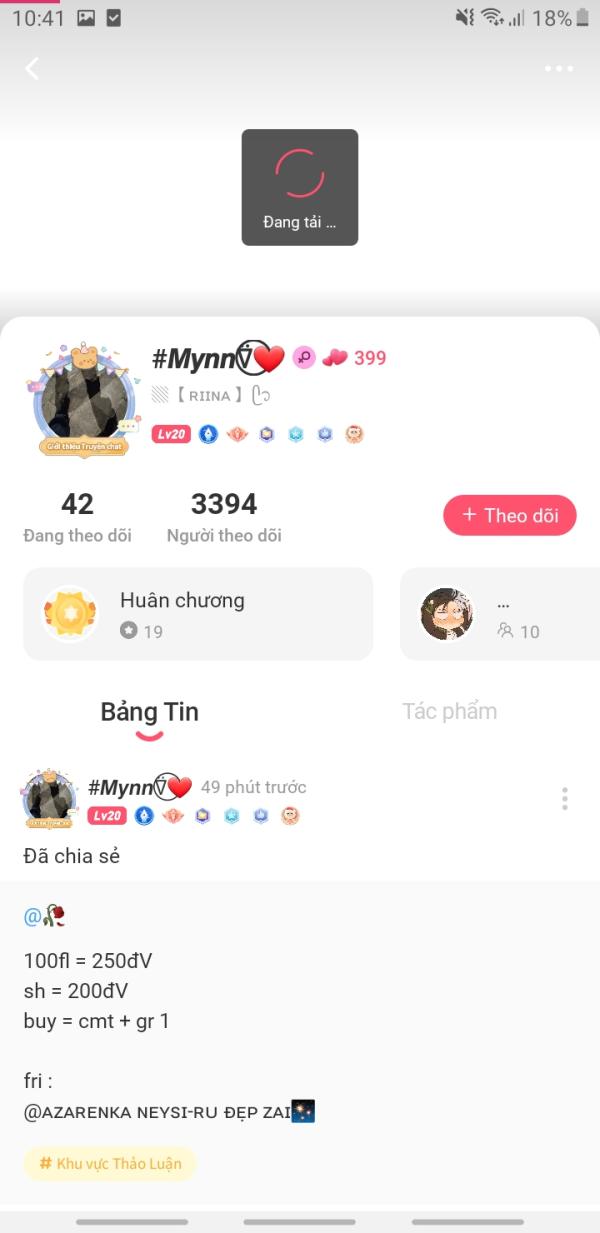This screenshot has height=1233, width=600.
Task: Select the Bảng Tin tab
Action: click(149, 712)
